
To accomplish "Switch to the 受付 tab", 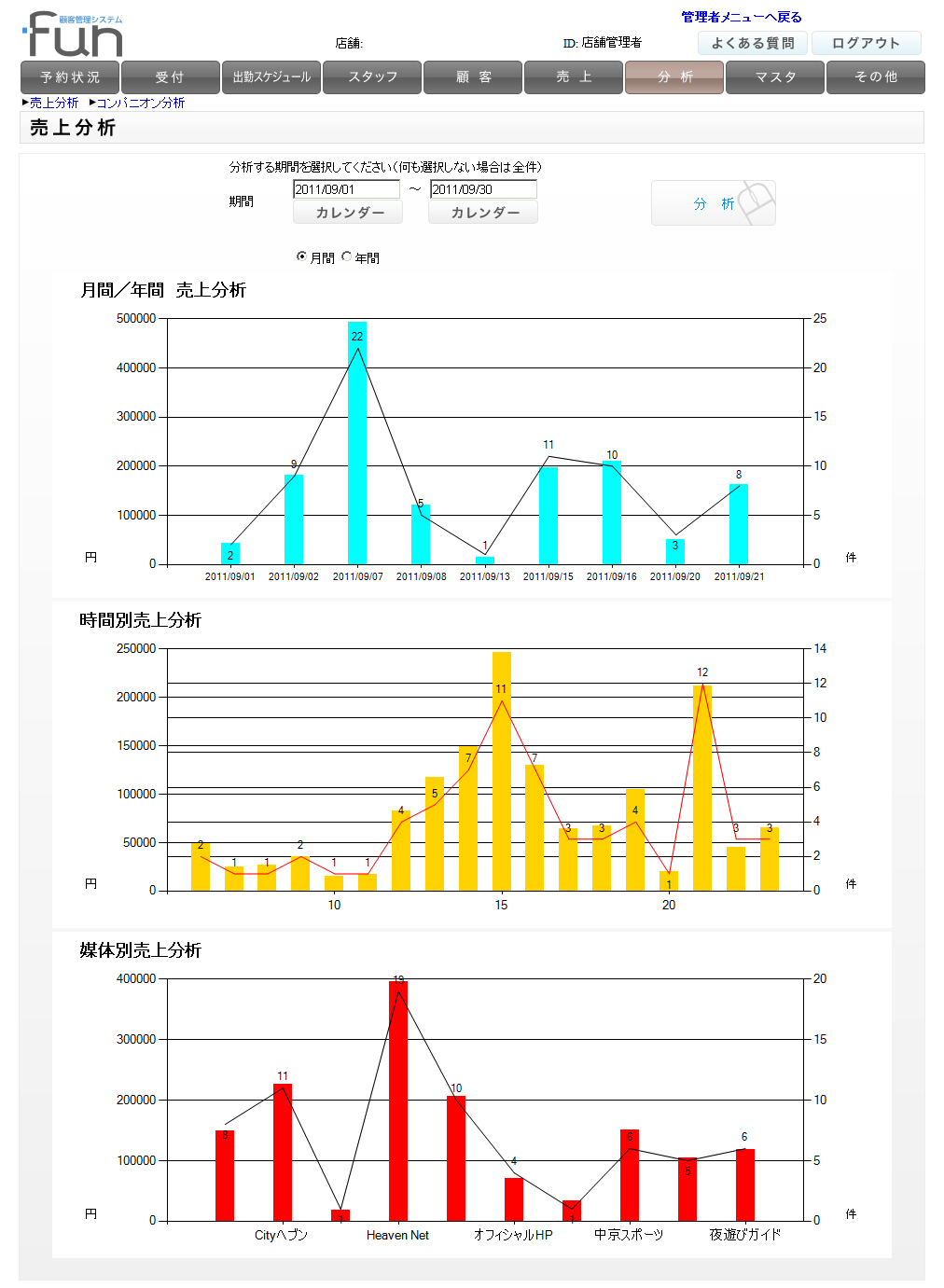I will tap(170, 77).
